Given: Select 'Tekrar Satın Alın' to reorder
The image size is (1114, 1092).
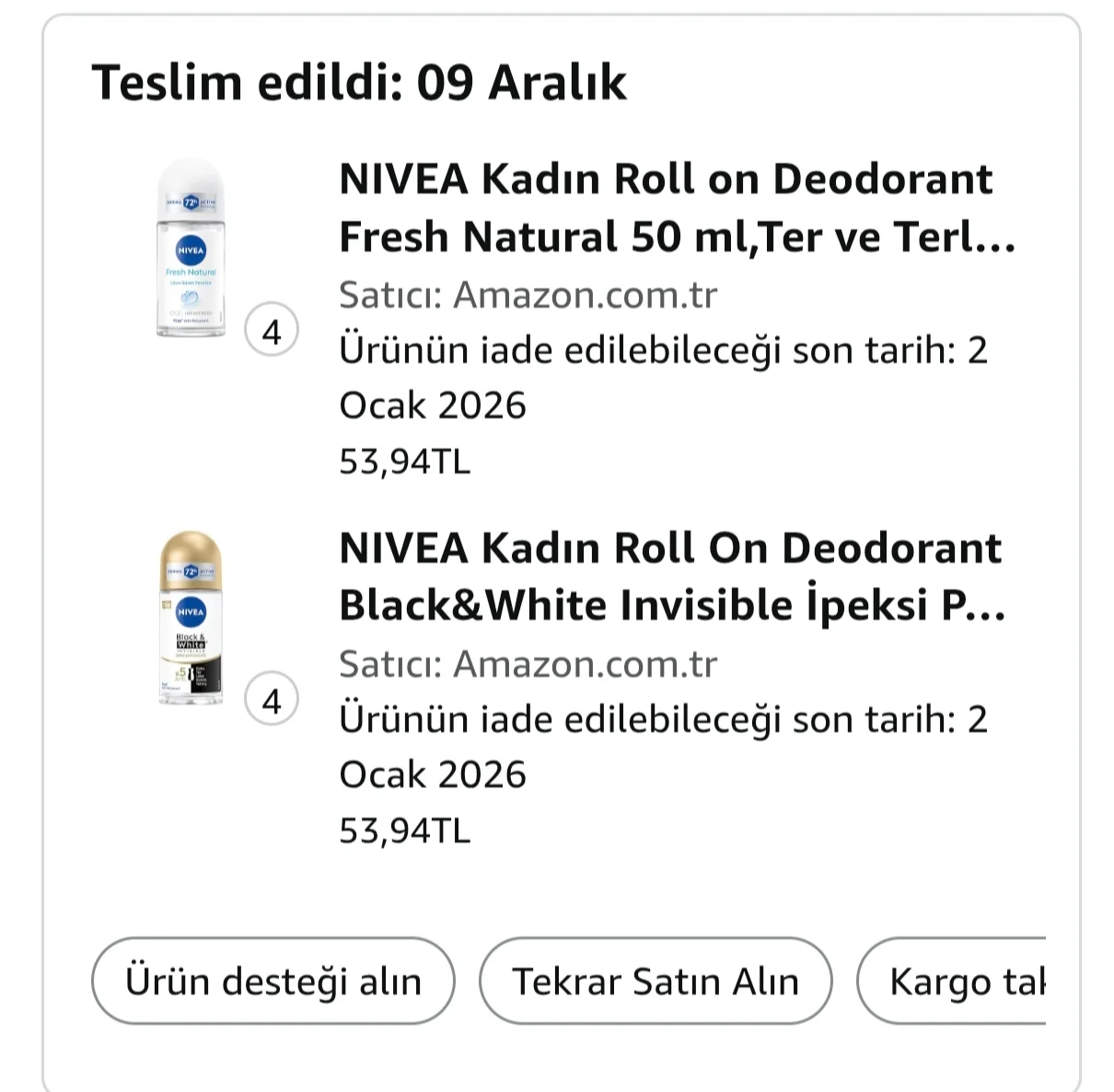Looking at the screenshot, I should tap(656, 982).
